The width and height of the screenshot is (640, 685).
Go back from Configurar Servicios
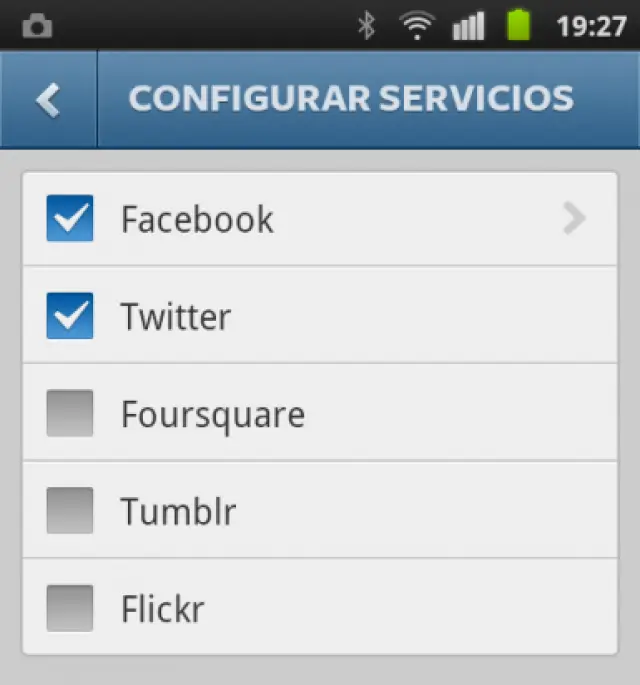point(48,99)
